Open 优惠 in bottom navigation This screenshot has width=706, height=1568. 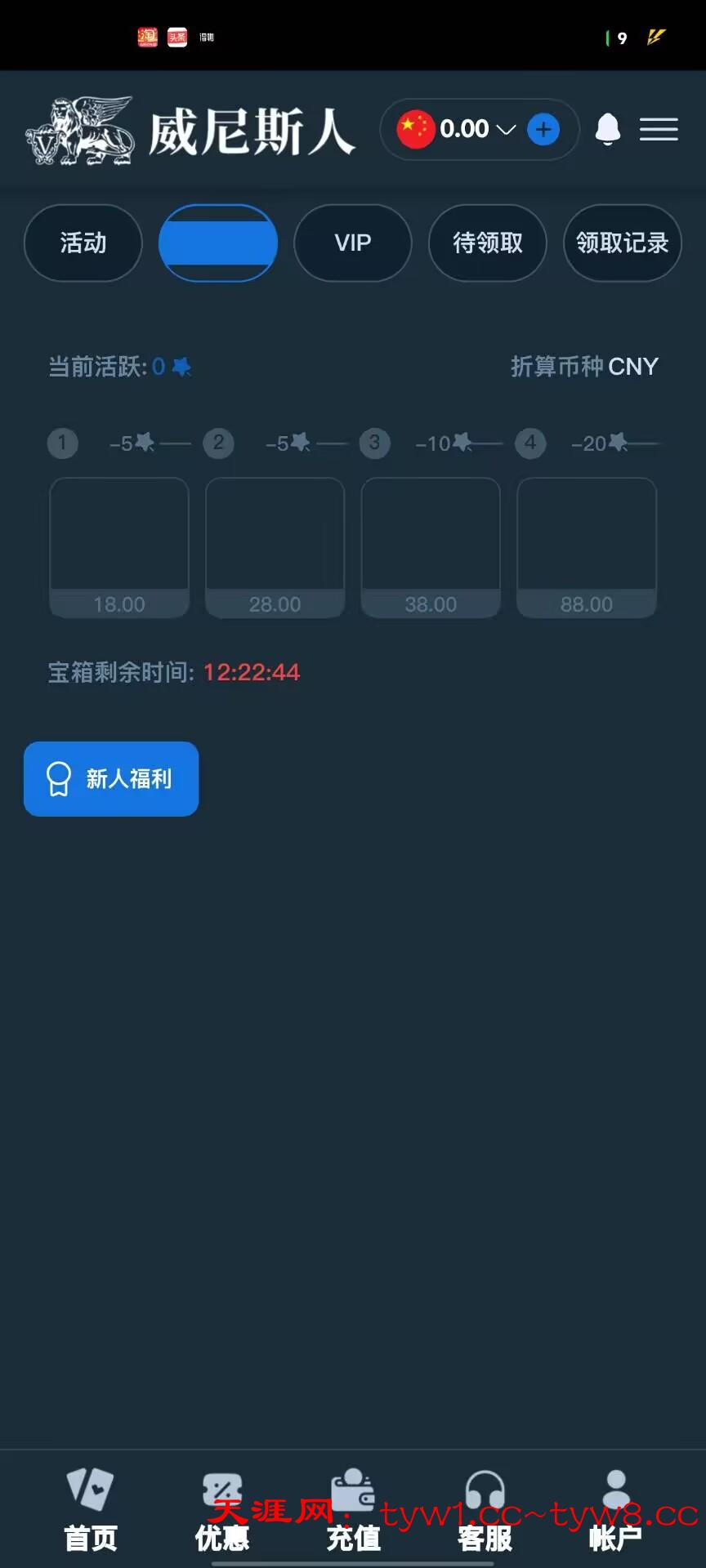222,1511
